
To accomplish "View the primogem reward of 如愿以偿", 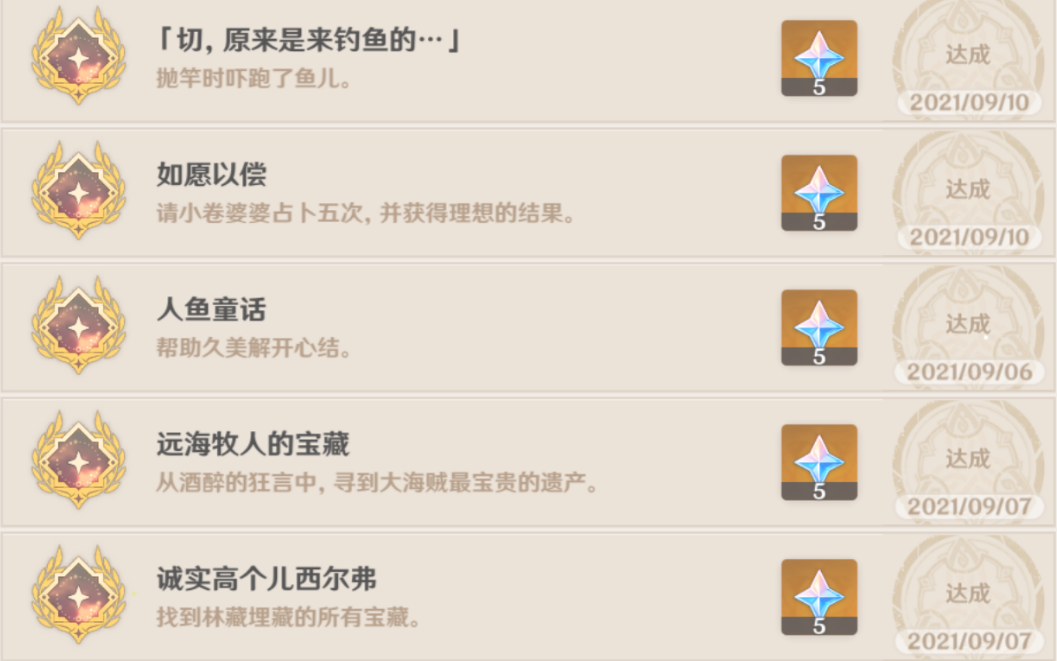I will [819, 192].
